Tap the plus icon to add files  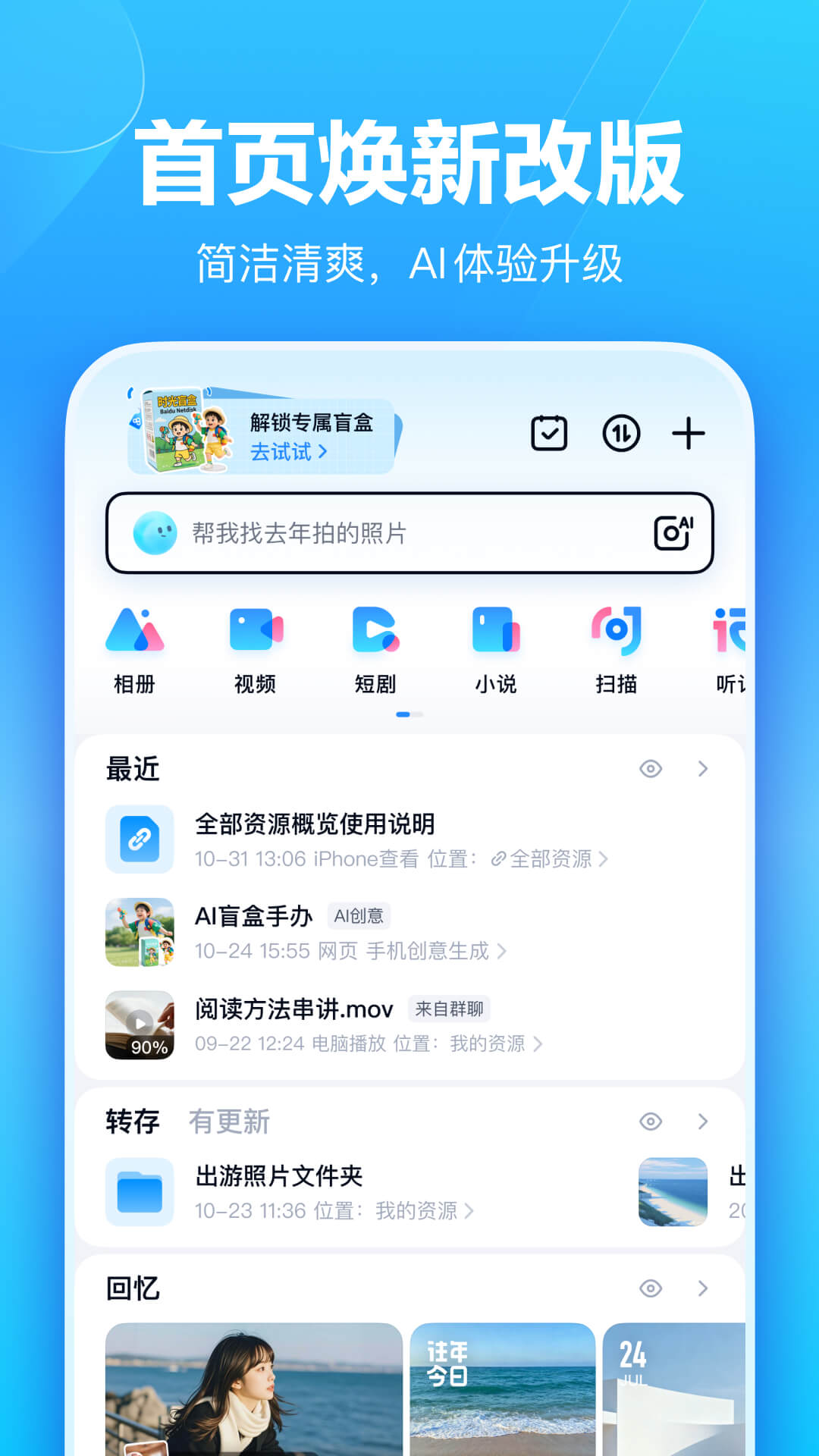point(689,432)
